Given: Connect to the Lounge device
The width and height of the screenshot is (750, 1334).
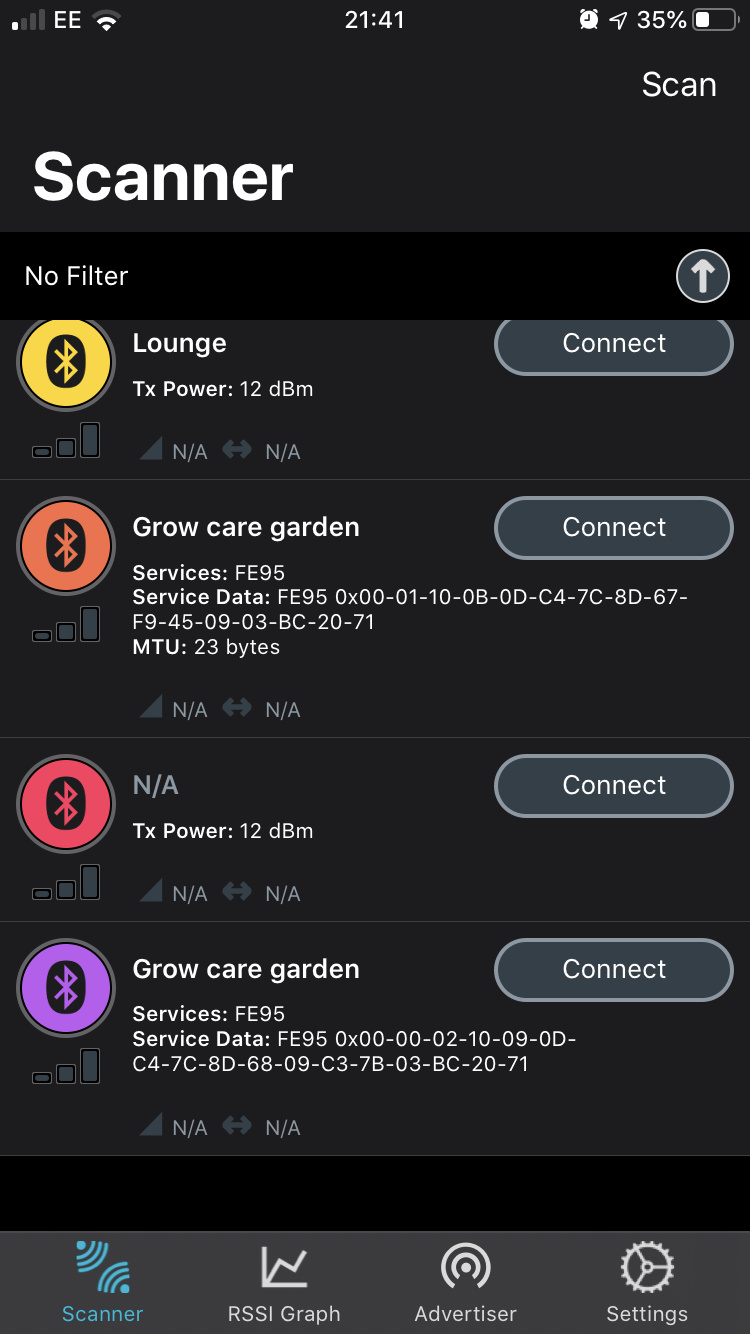Looking at the screenshot, I should coord(614,345).
